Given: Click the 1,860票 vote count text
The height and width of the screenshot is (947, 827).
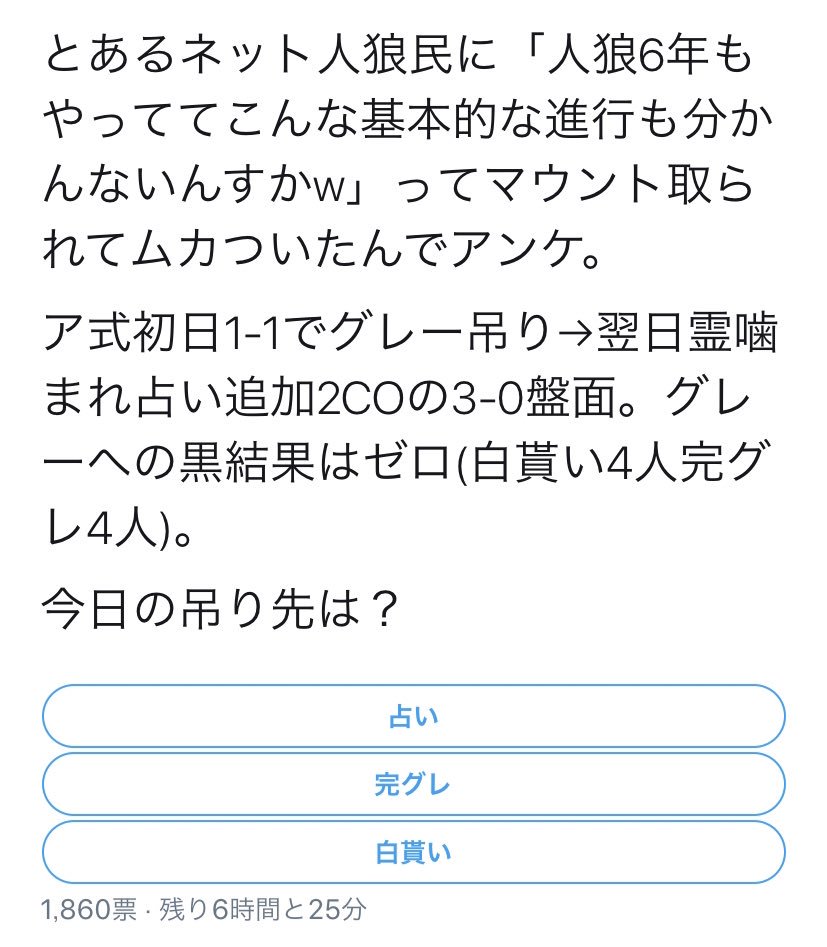Looking at the screenshot, I should pyautogui.click(x=85, y=911).
